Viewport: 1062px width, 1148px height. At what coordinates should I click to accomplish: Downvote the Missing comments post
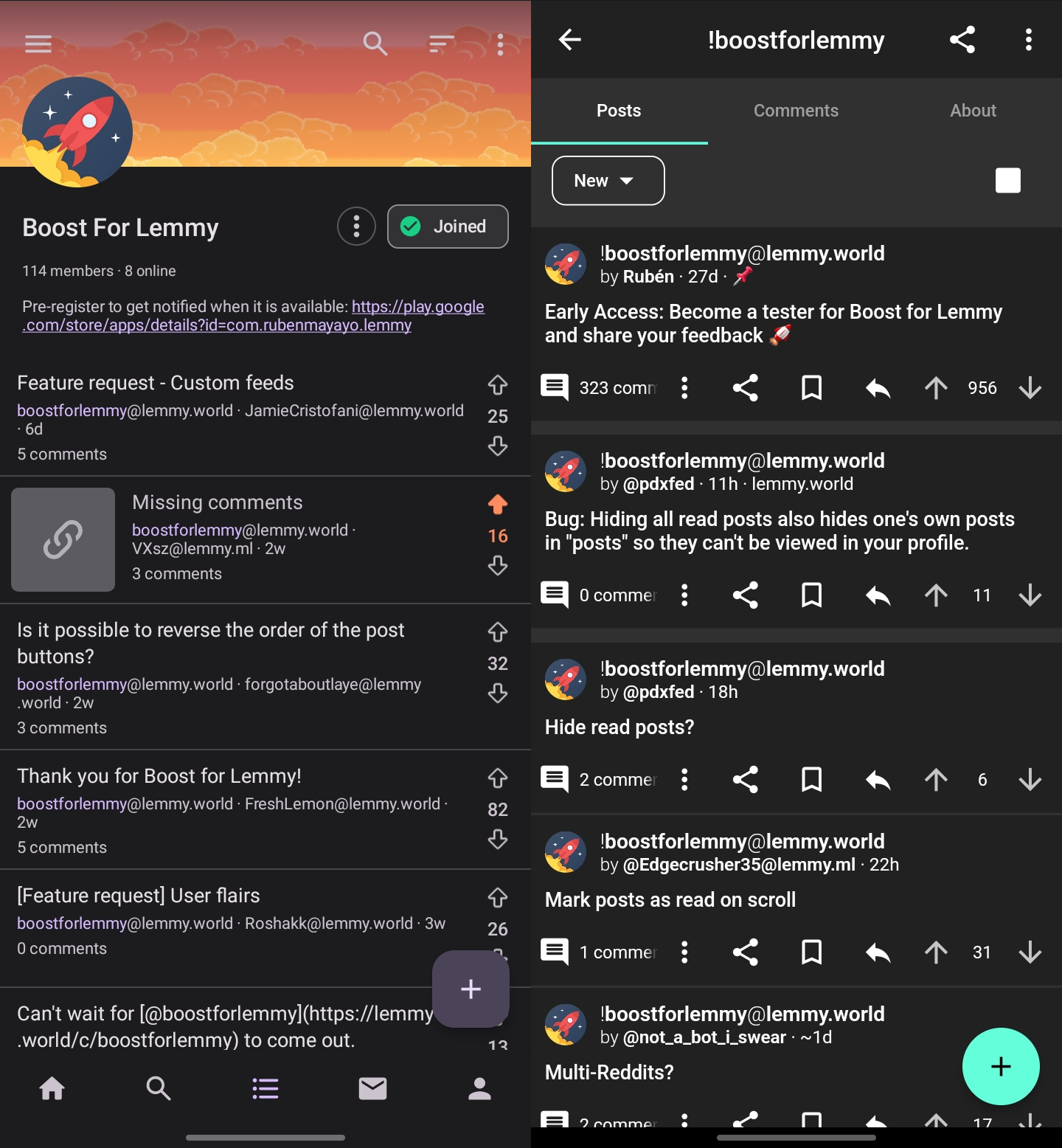498,566
